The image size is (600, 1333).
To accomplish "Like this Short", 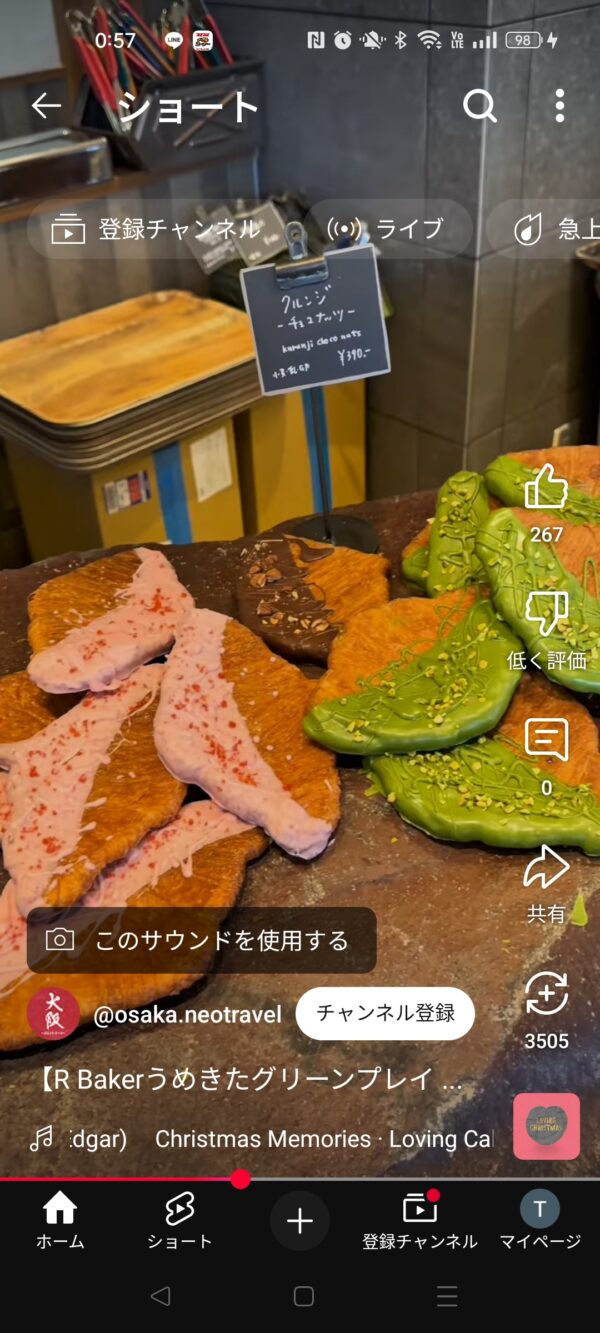I will (546, 488).
